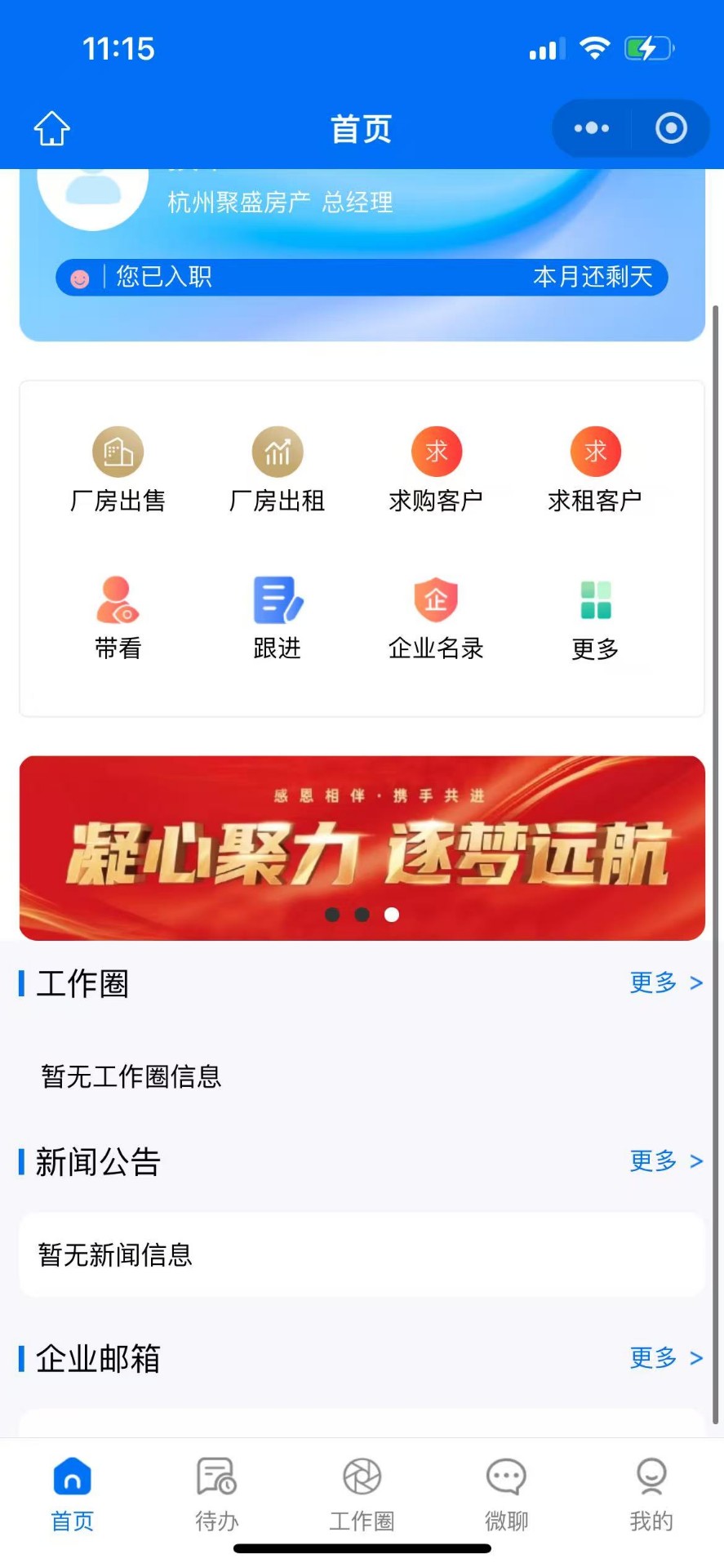Screen dimensions: 724x1568
Task: Switch to the 我的 tab
Action: pos(651,1494)
